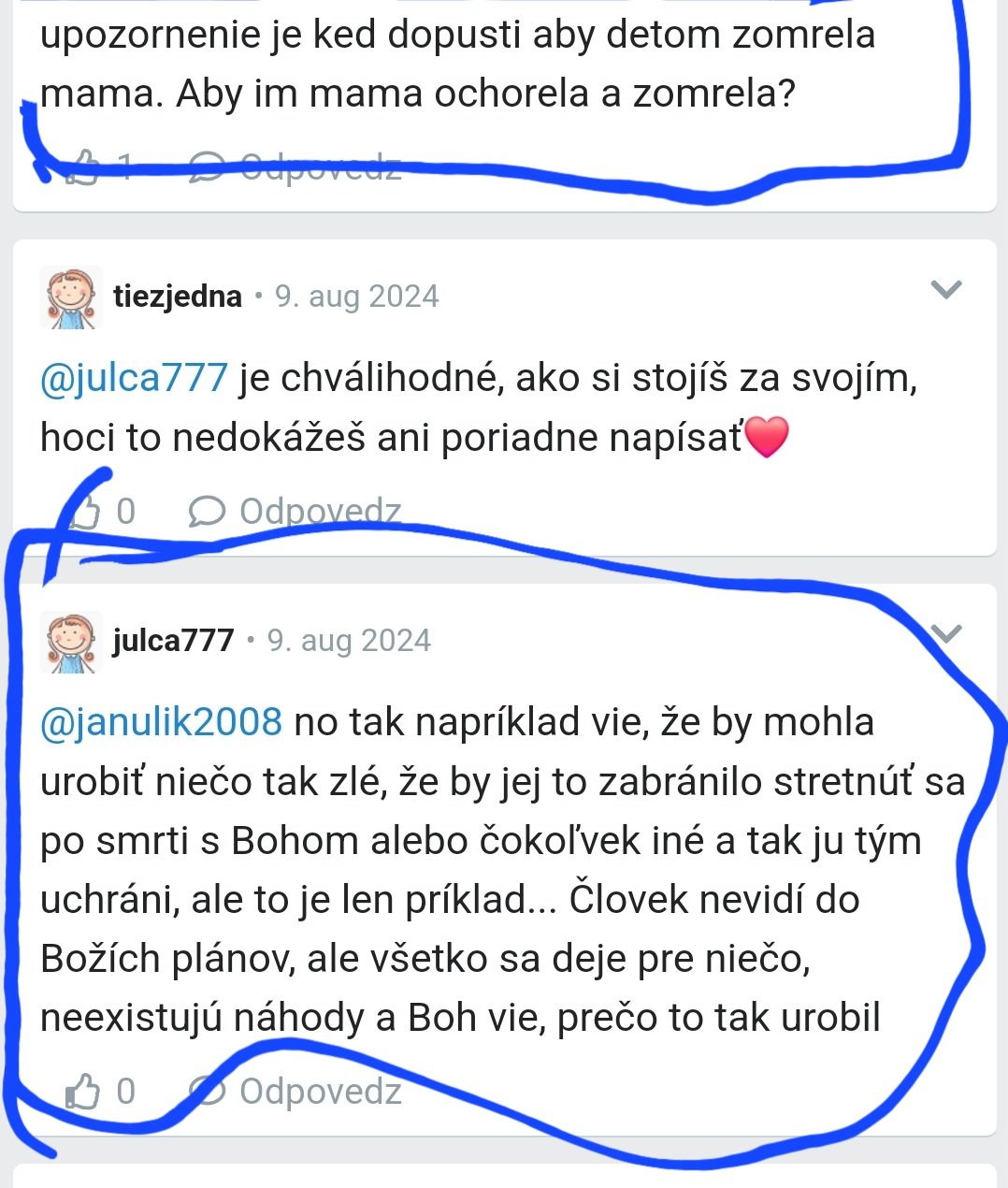Screen dimensions: 1008x1188
Task: Like the top comment about mama
Action: (84, 167)
